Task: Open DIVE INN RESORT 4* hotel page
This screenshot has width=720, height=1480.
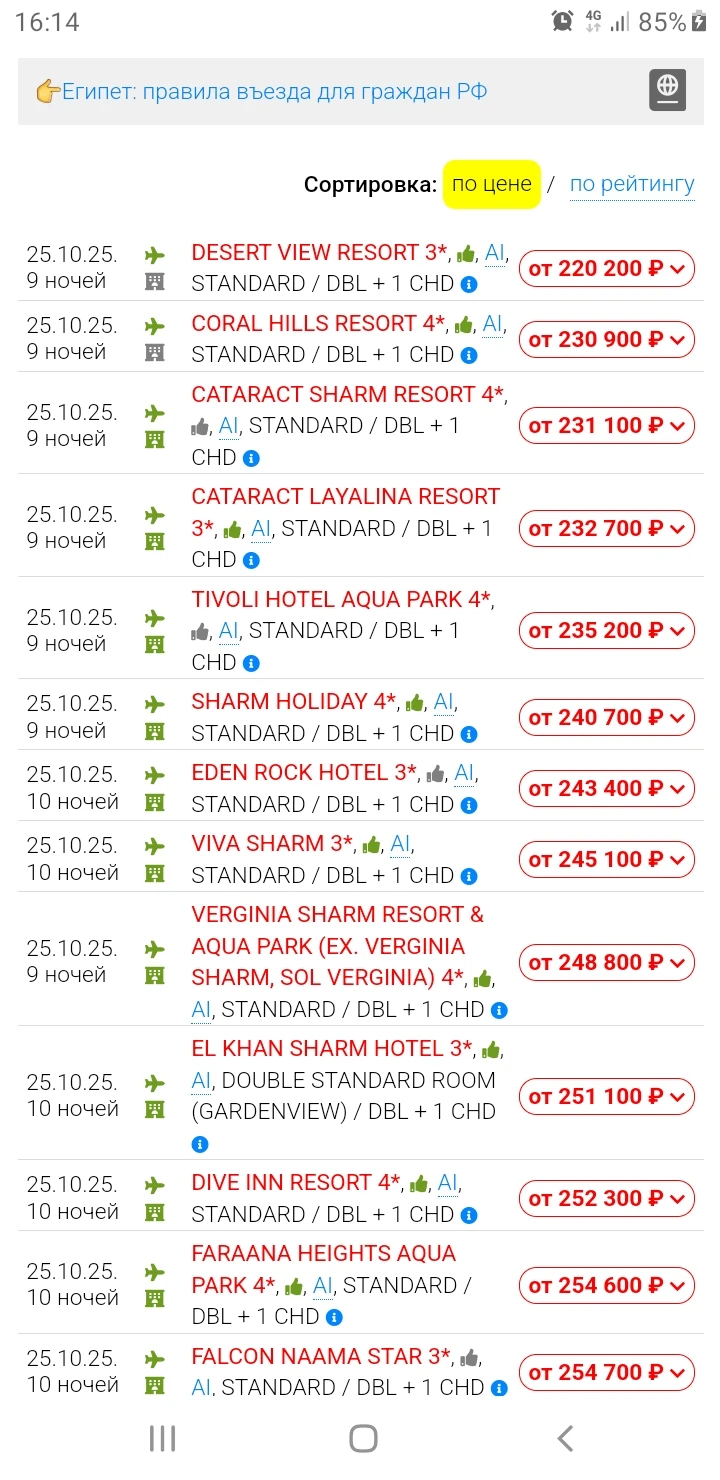Action: pos(296,1182)
